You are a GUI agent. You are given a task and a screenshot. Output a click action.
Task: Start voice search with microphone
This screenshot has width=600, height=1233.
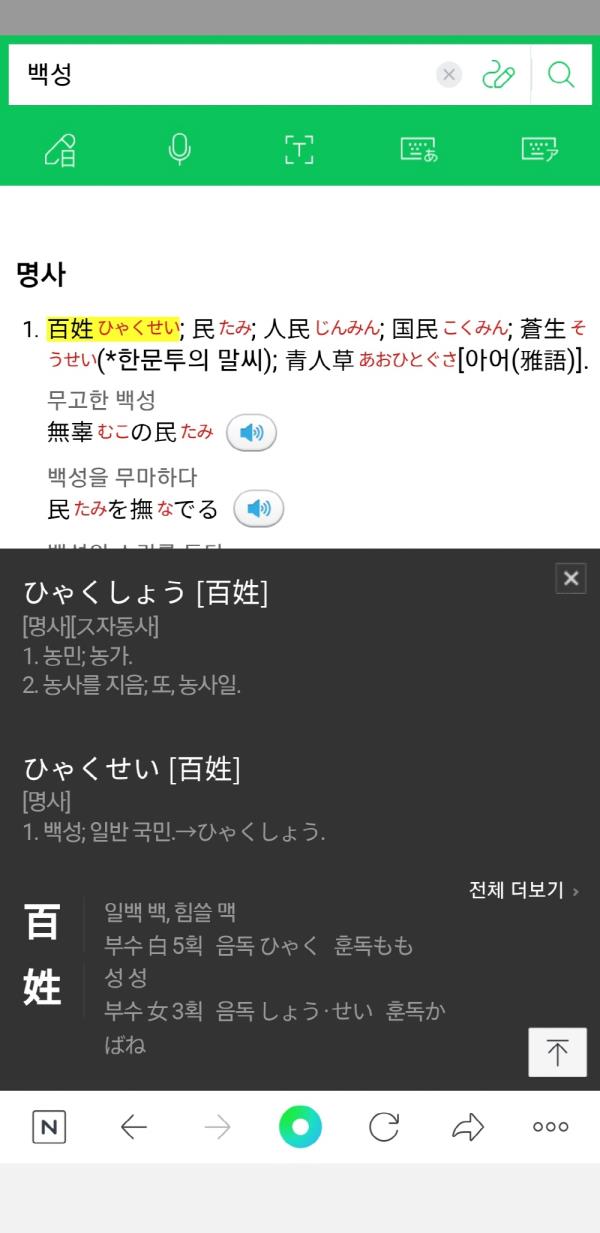179,150
